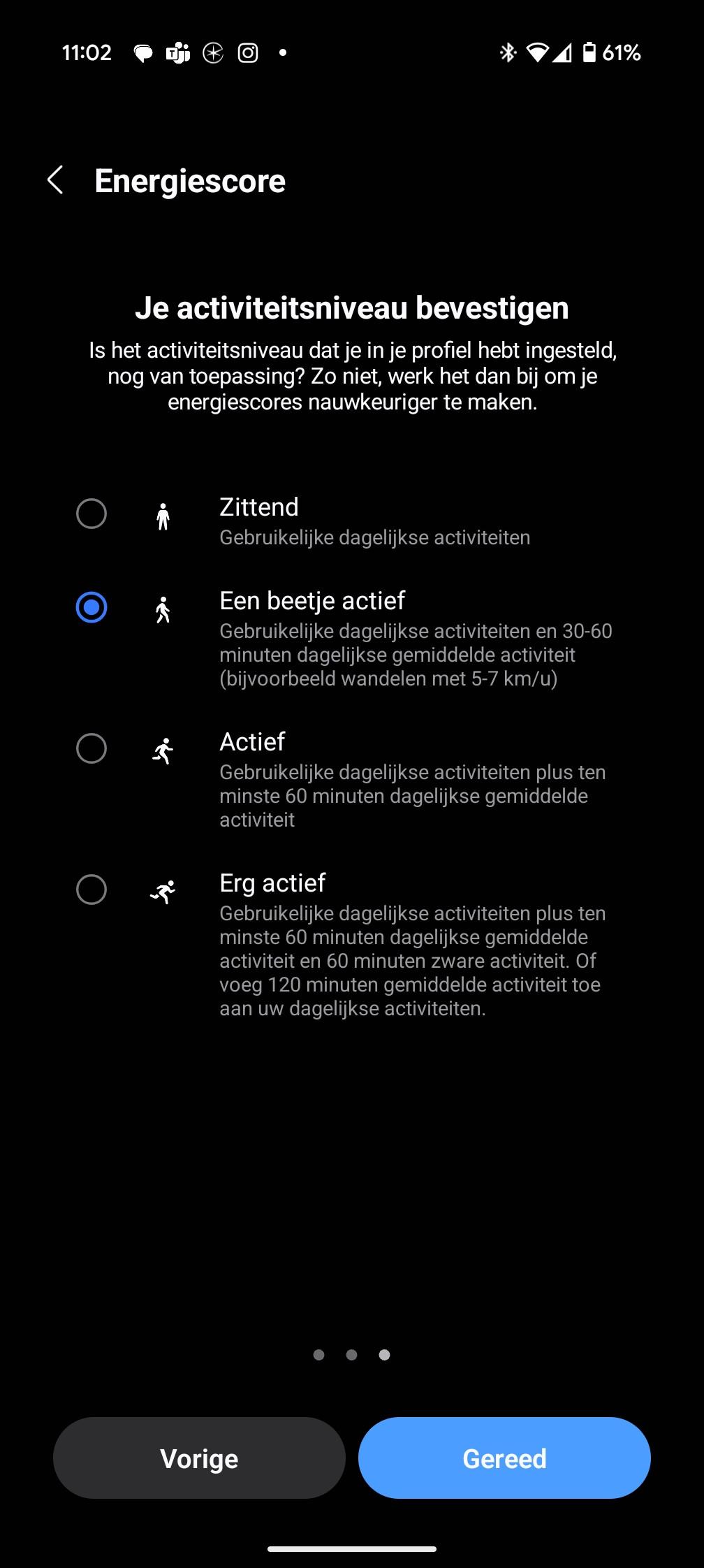Confirm with the Gereed button
704x1568 pixels.
coord(504,1458)
